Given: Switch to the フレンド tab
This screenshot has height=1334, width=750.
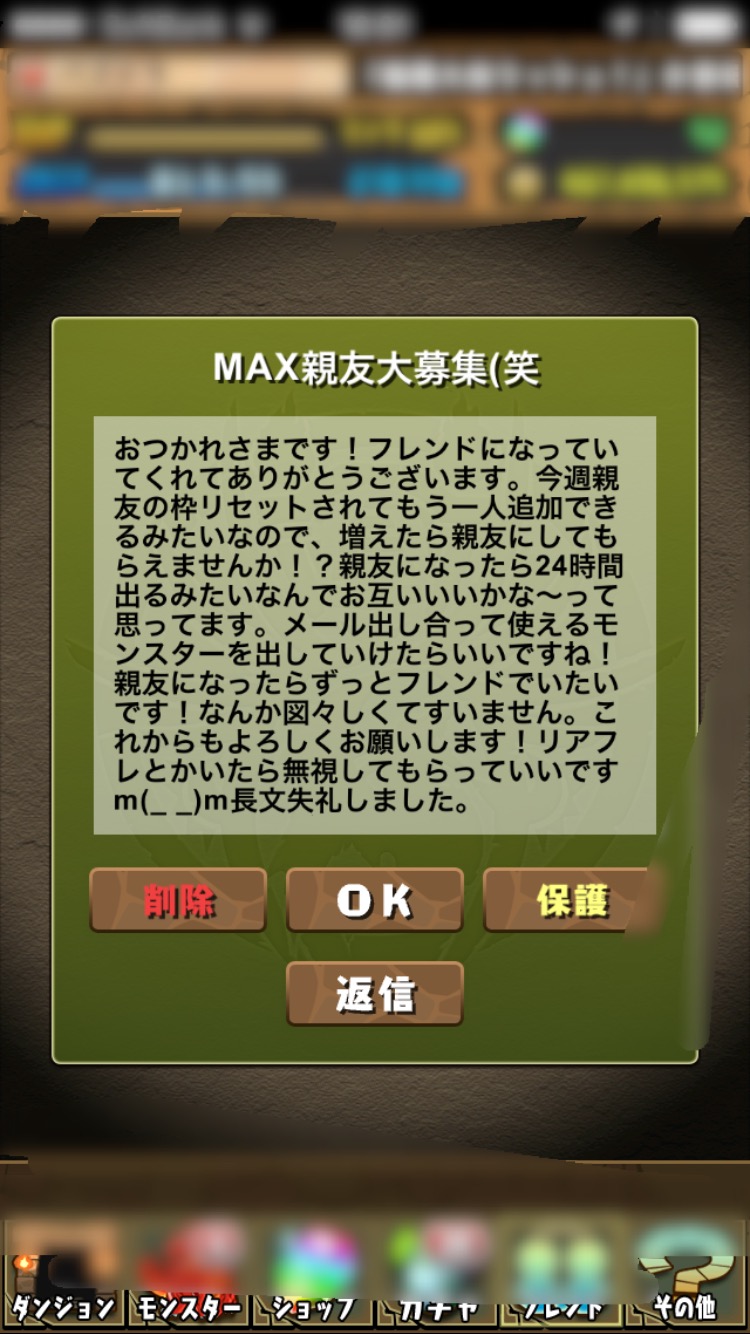Looking at the screenshot, I should click(562, 1270).
